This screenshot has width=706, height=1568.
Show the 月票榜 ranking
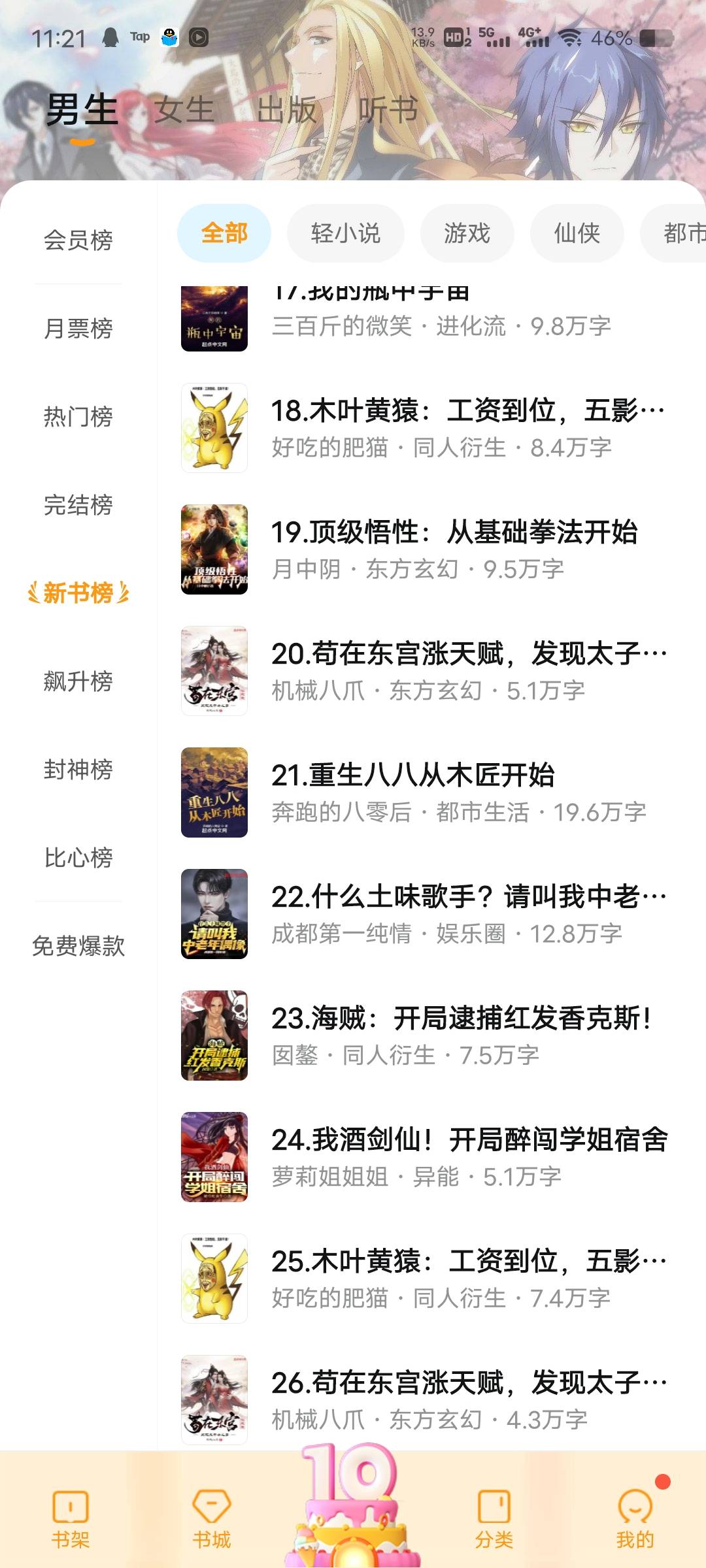coord(78,329)
